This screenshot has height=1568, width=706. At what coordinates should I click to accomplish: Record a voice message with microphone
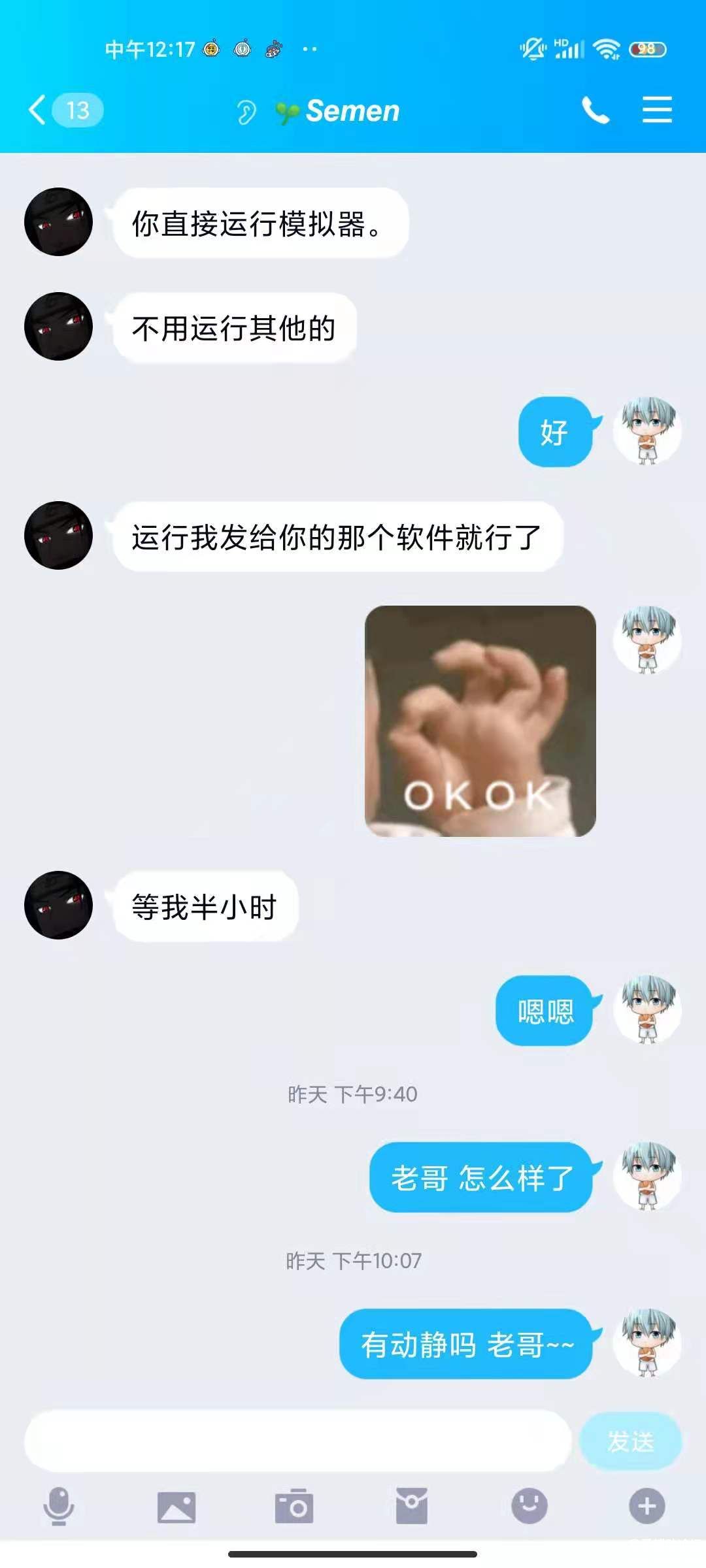coord(59,1507)
